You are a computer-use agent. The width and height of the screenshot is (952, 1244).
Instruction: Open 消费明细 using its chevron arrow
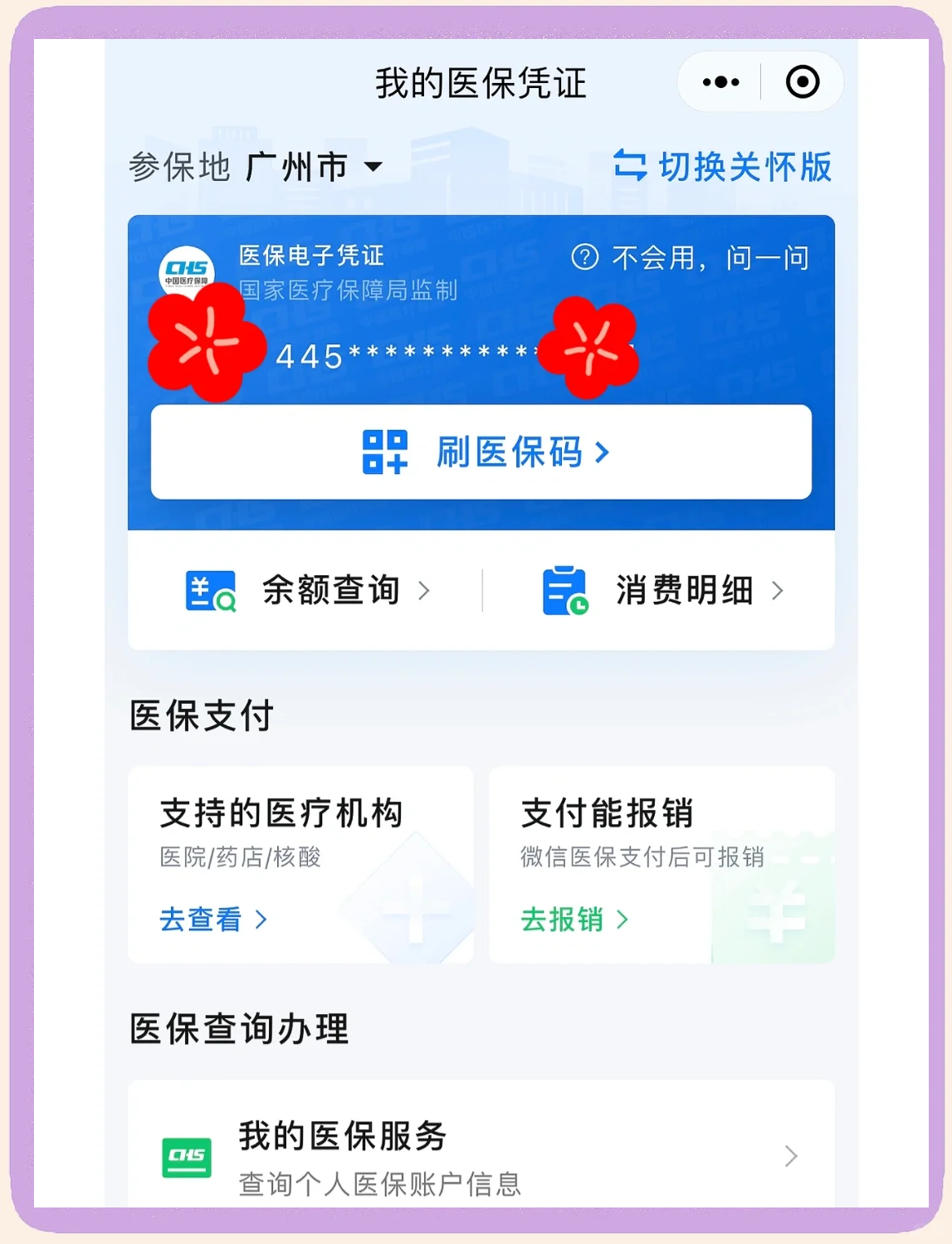pyautogui.click(x=779, y=591)
